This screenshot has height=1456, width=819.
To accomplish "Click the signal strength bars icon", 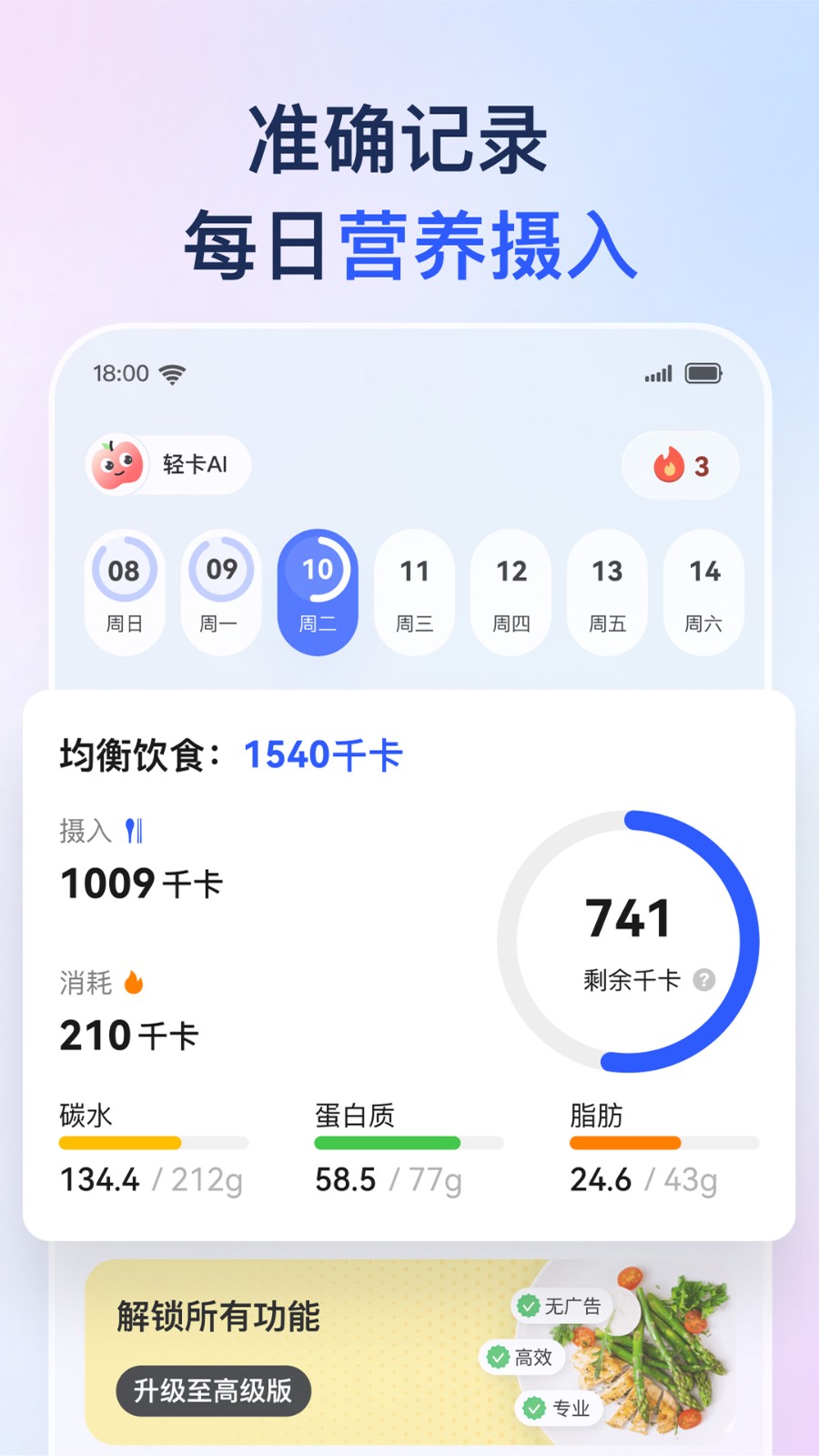I will [656, 372].
